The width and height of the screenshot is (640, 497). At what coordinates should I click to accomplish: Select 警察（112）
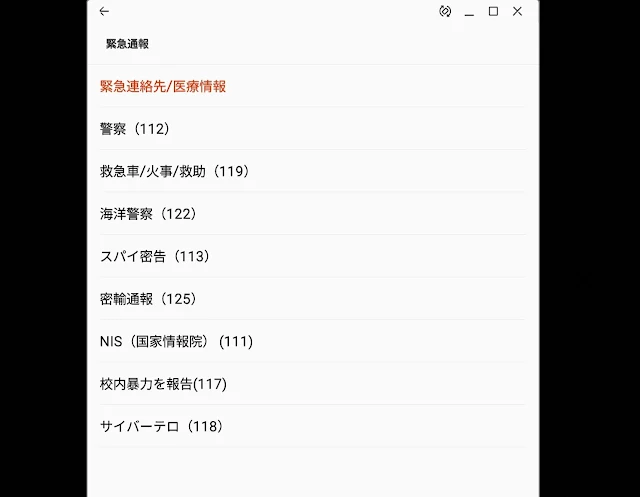coord(135,129)
